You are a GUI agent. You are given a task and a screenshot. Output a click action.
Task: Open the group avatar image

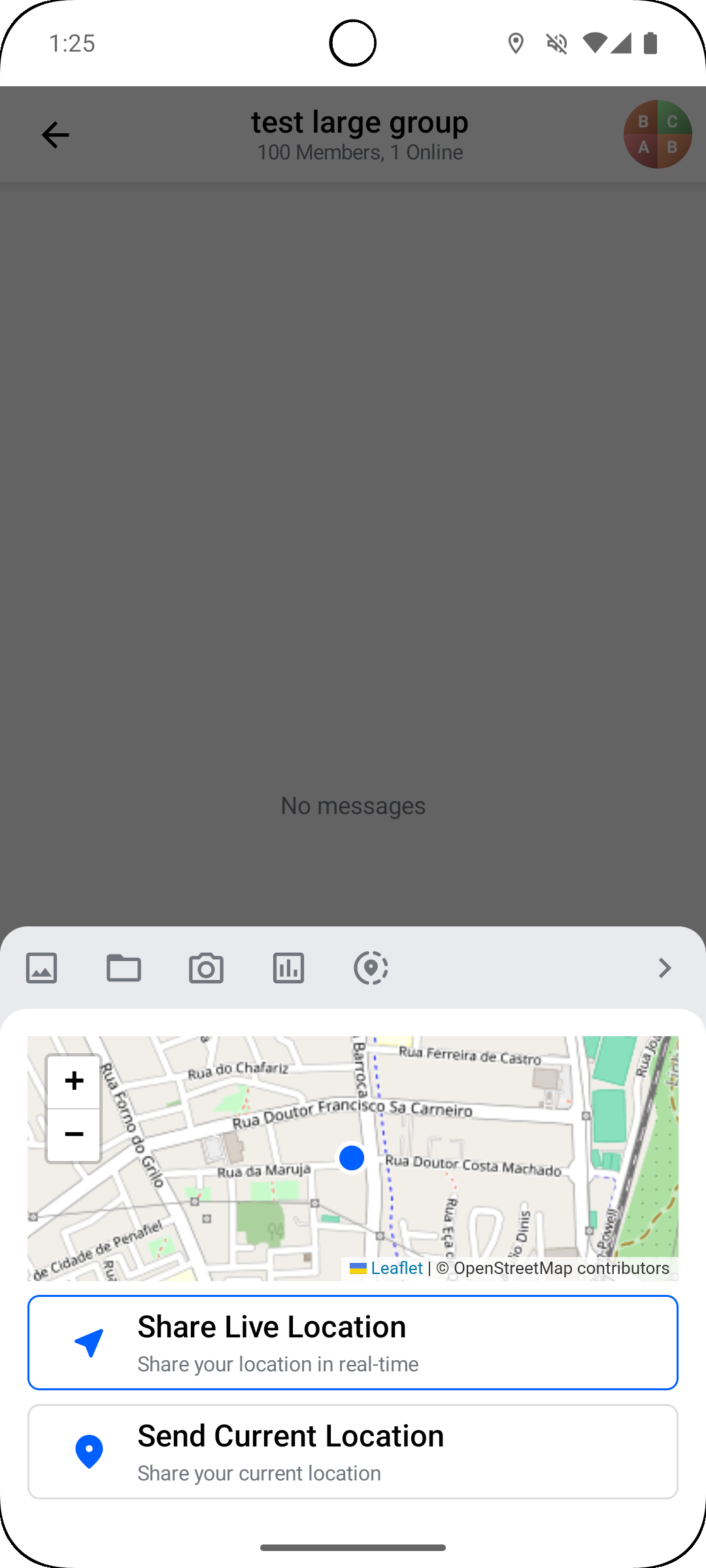(657, 133)
